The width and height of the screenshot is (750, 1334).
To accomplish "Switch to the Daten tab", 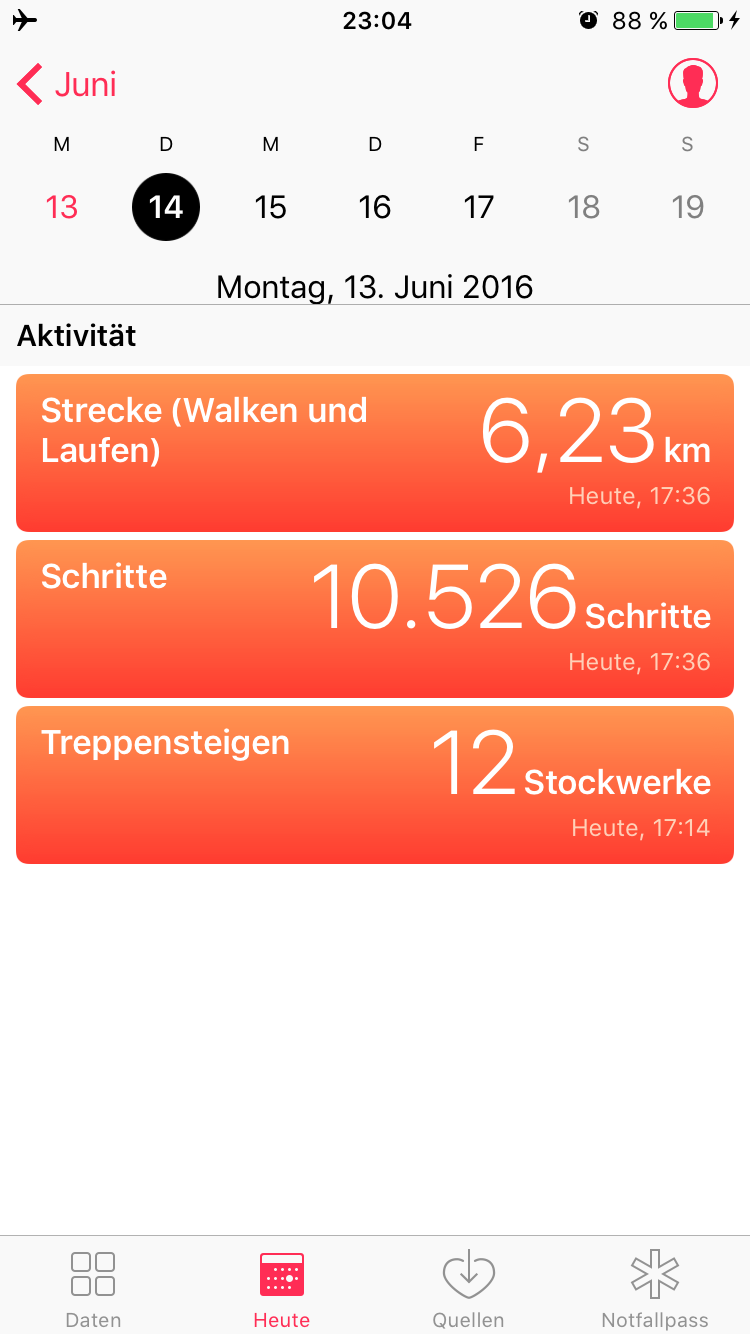I will (x=93, y=1288).
